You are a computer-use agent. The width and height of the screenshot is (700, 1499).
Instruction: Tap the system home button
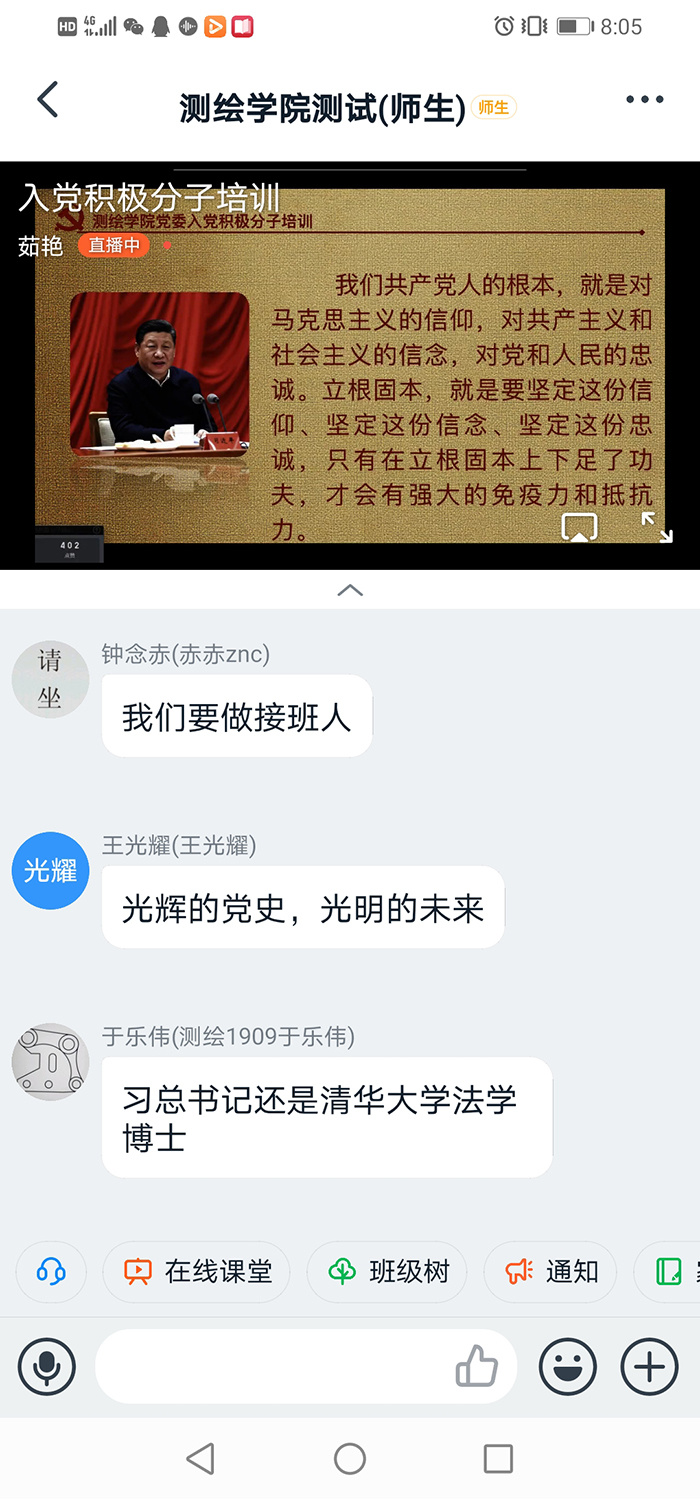click(x=350, y=1459)
